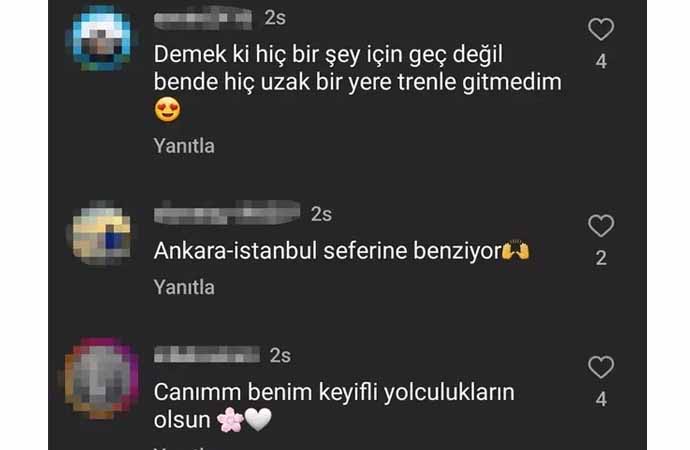
Task: Tap Yanıtla under the Ankara-istanbul comment
Action: point(184,287)
